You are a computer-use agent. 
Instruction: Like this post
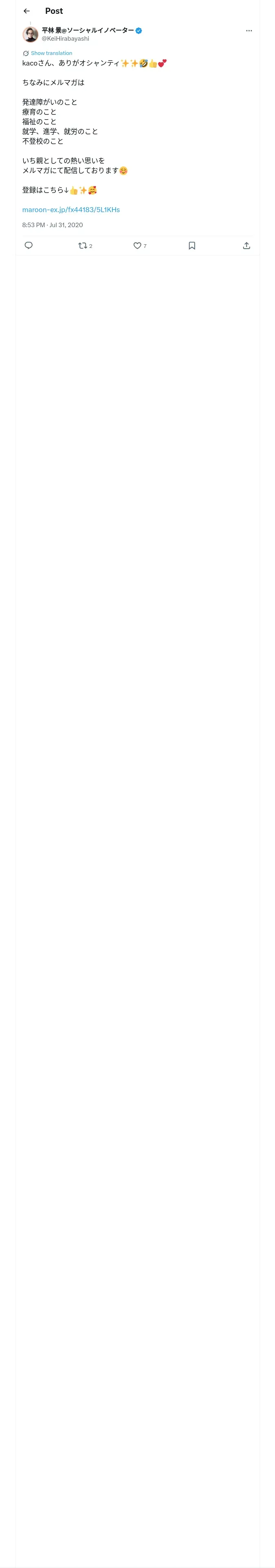click(140, 245)
